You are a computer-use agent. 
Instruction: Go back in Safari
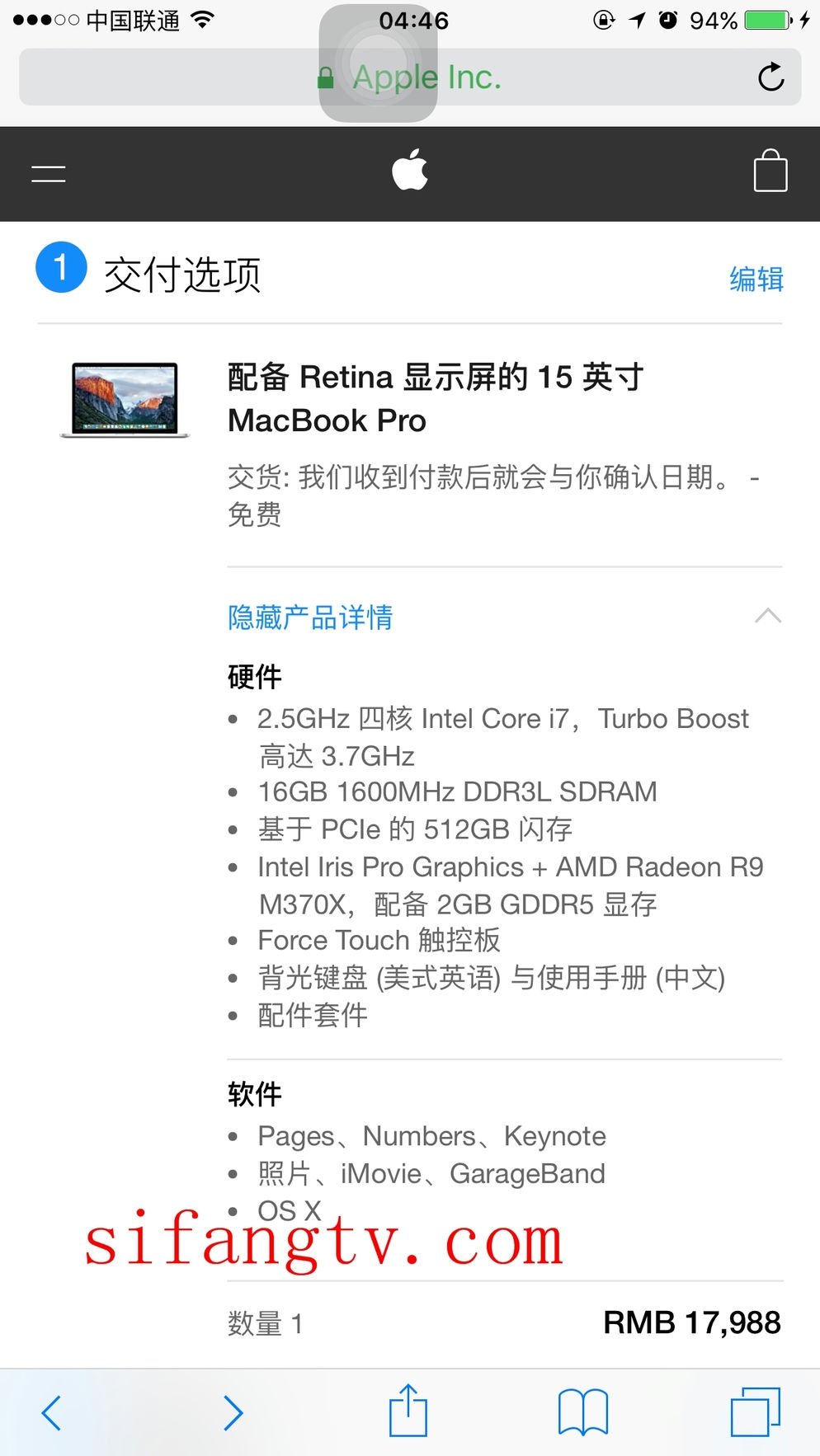pos(51,1412)
